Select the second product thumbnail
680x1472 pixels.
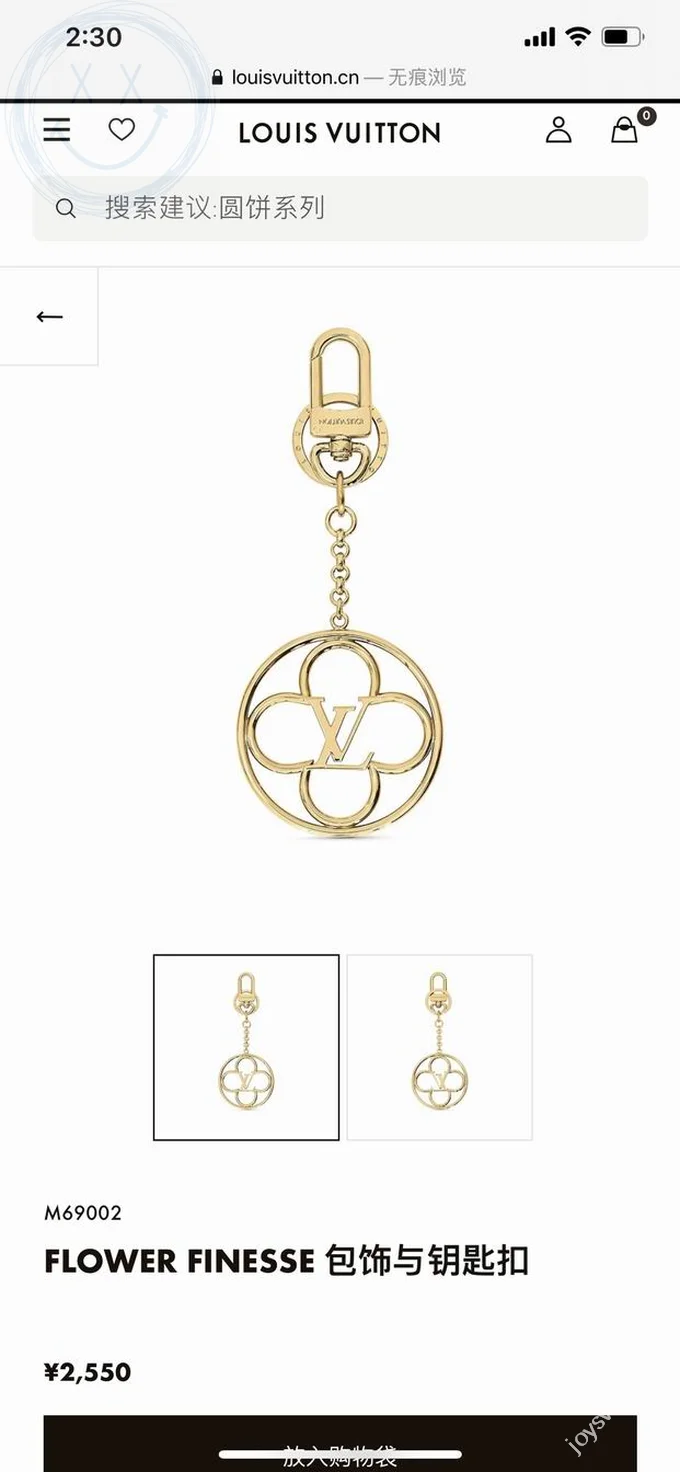[439, 1047]
